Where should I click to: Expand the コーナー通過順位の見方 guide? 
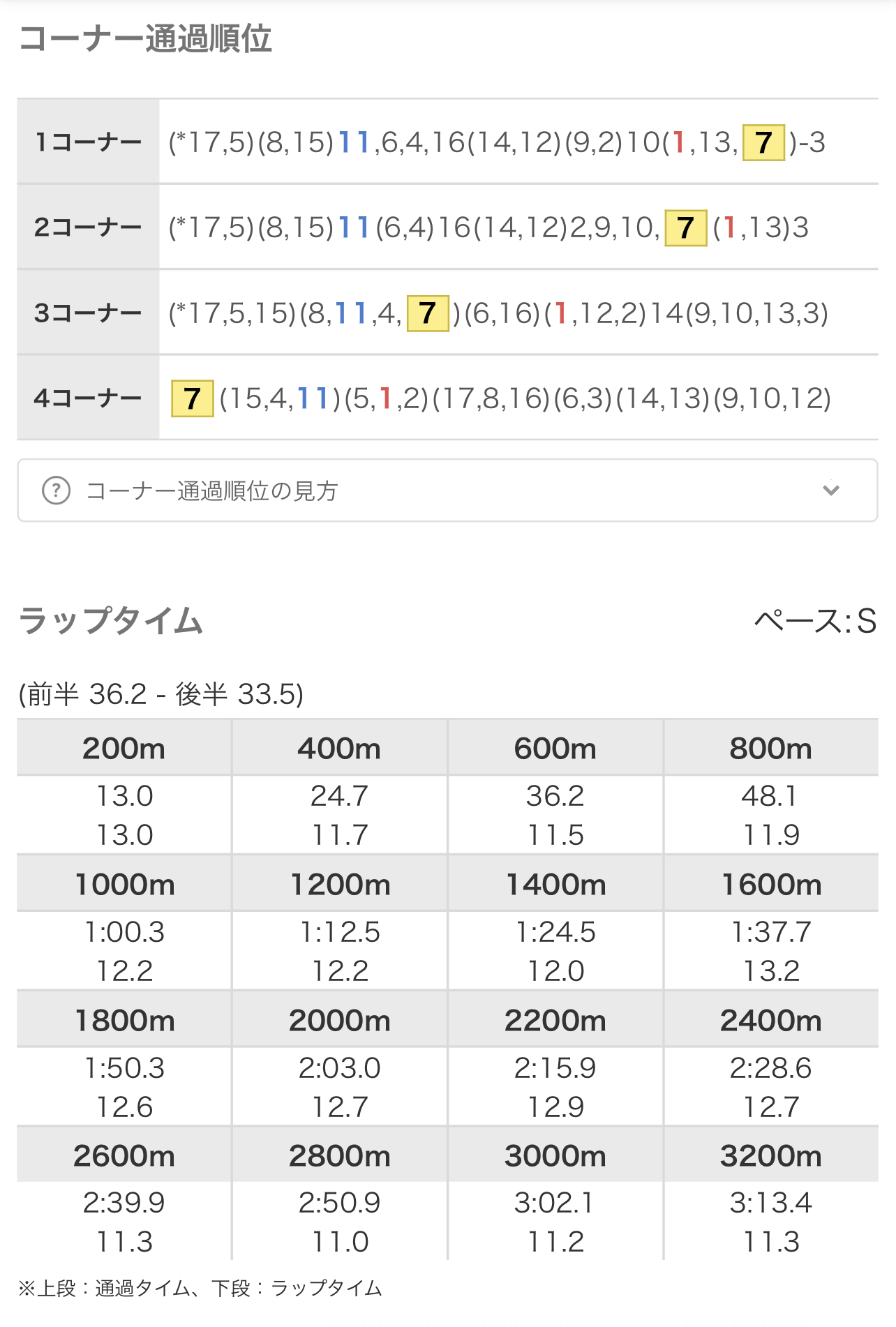447,490
